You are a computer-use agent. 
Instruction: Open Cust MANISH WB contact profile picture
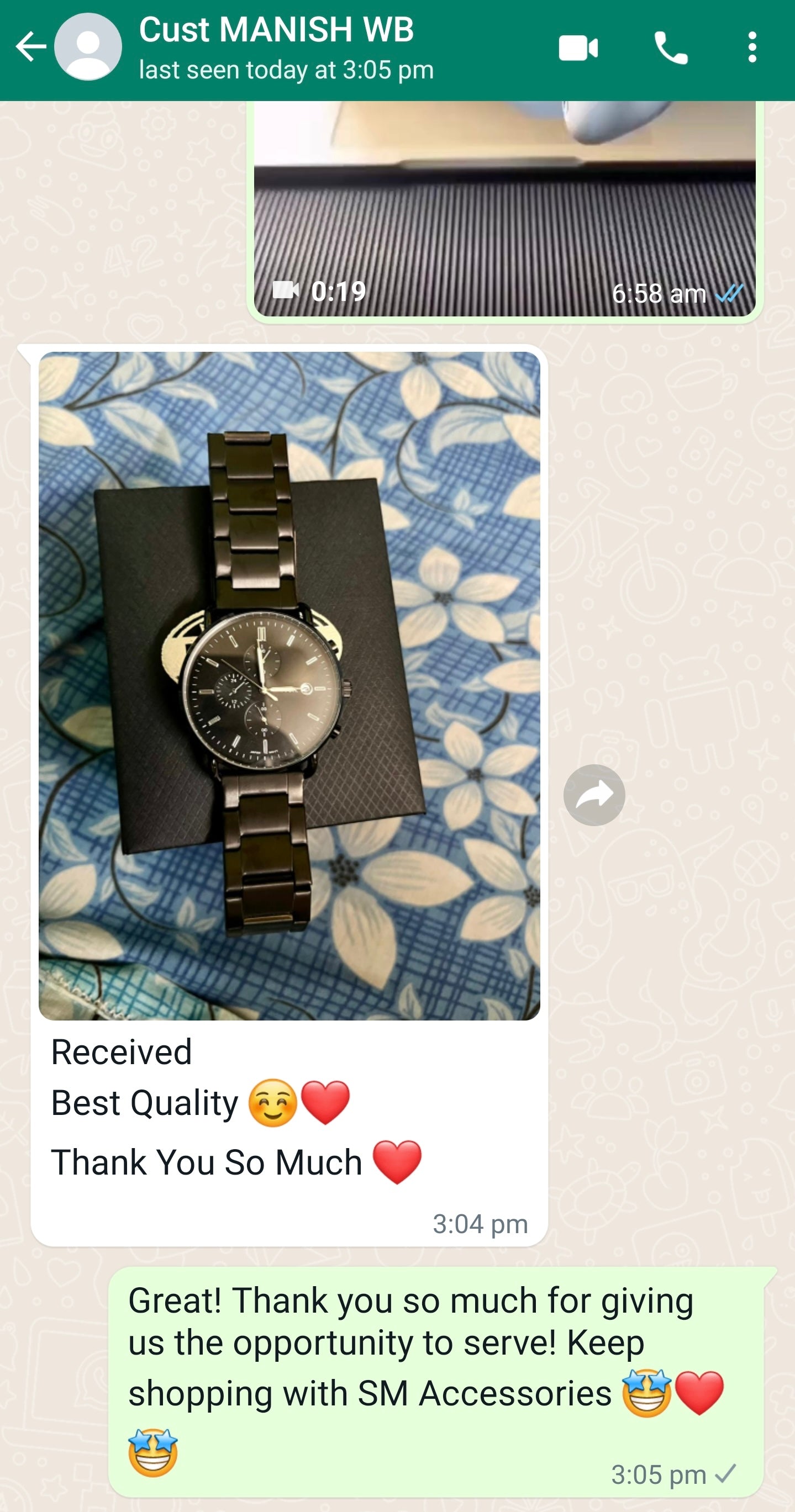pyautogui.click(x=88, y=47)
